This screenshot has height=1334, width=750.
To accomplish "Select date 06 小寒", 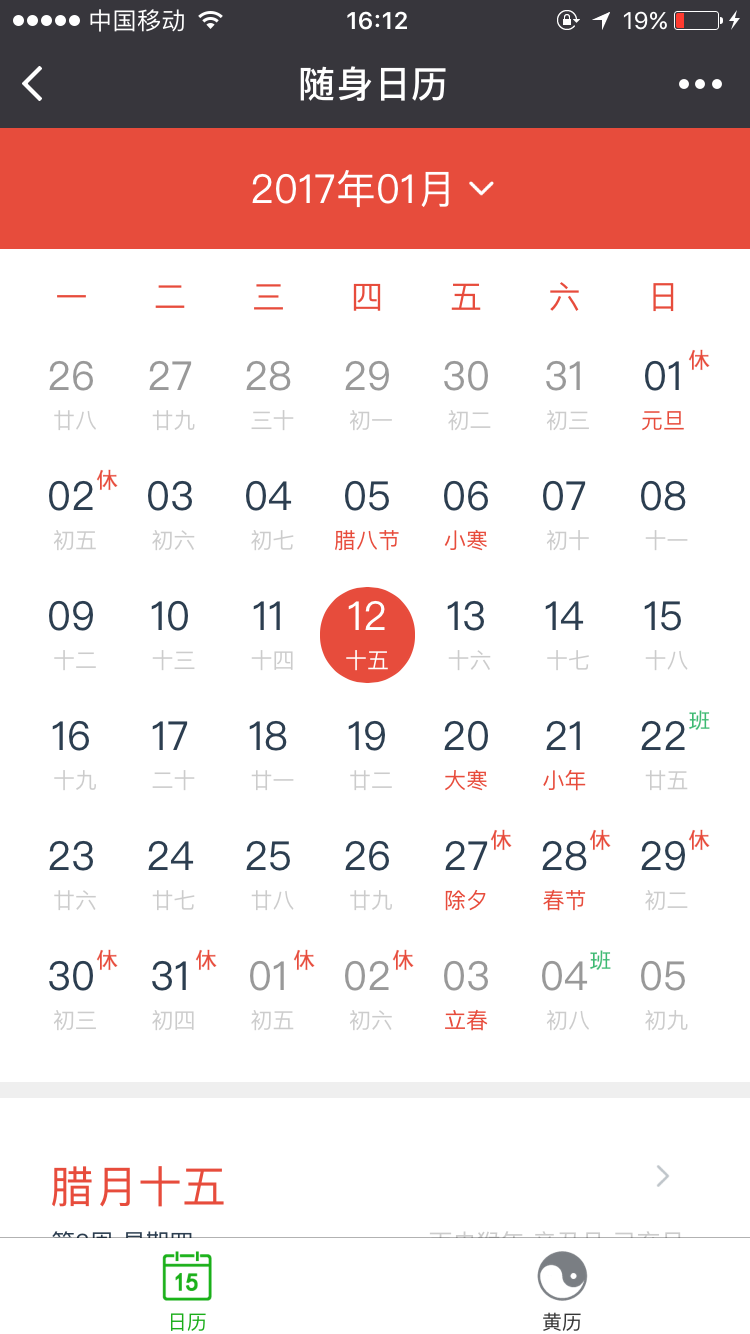I will click(x=466, y=514).
